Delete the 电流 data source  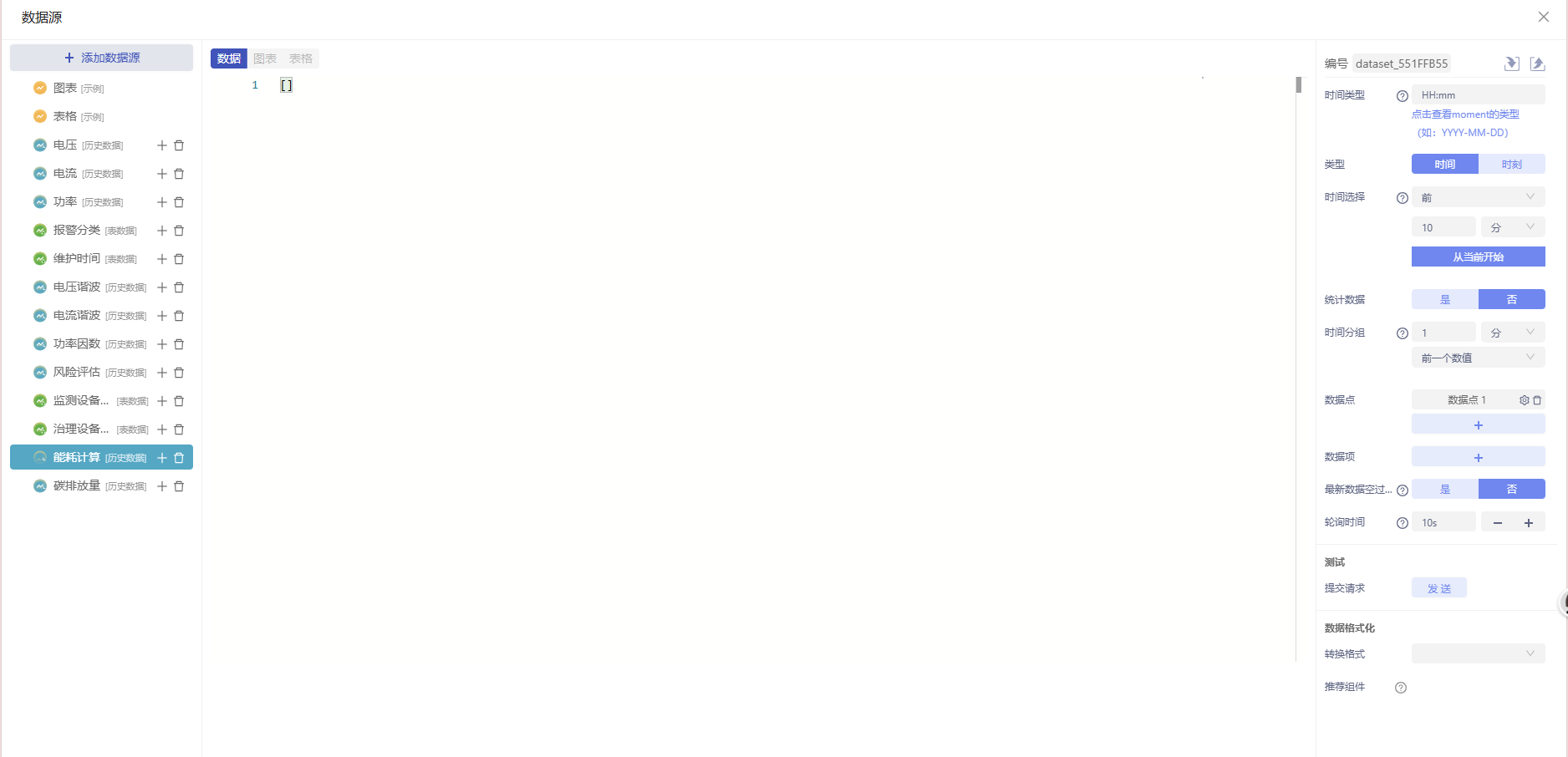pos(179,174)
